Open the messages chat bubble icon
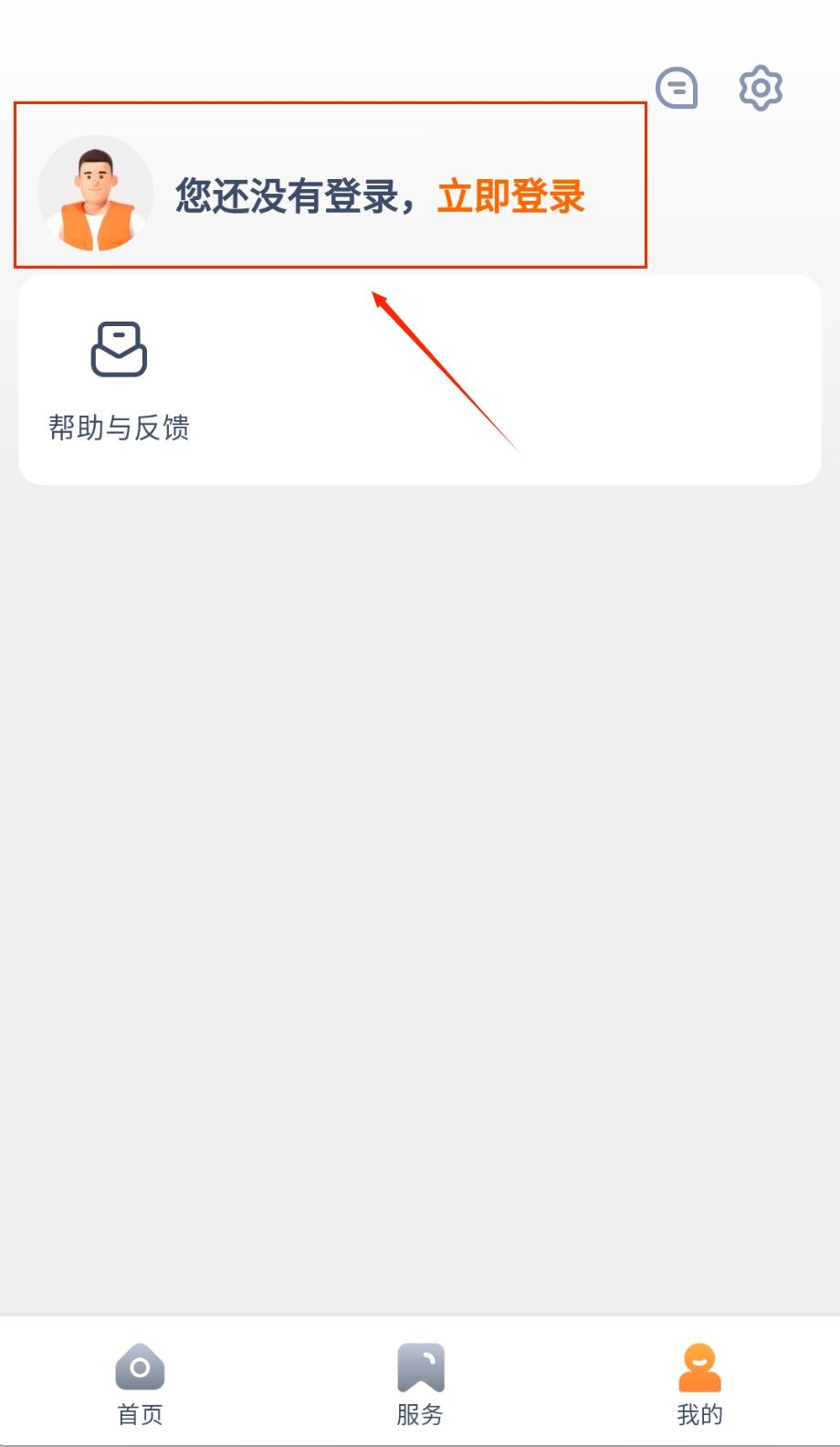This screenshot has width=840, height=1447. click(677, 89)
